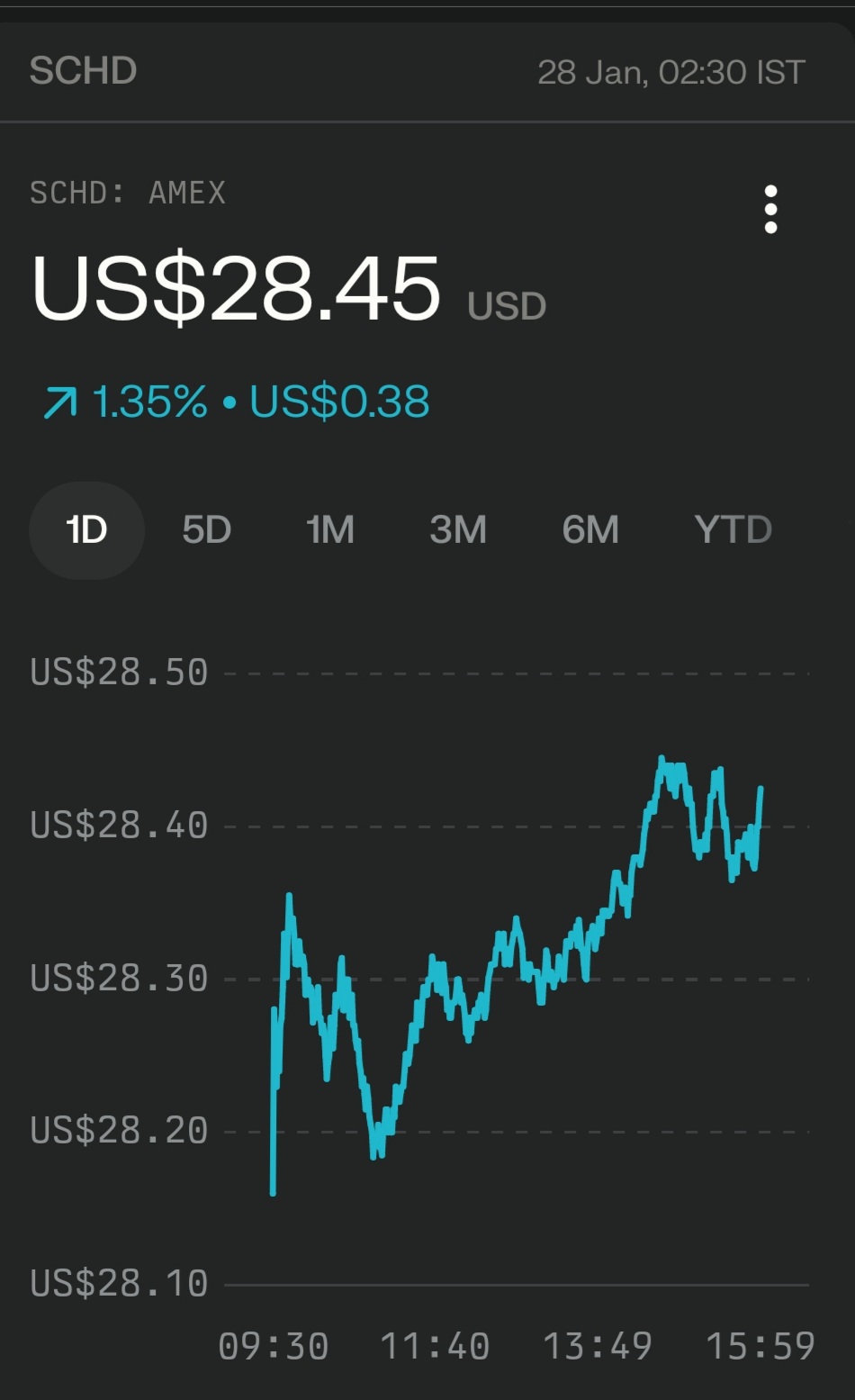Image resolution: width=855 pixels, height=1400 pixels.
Task: Switch to the 5D chart range
Action: click(x=206, y=529)
